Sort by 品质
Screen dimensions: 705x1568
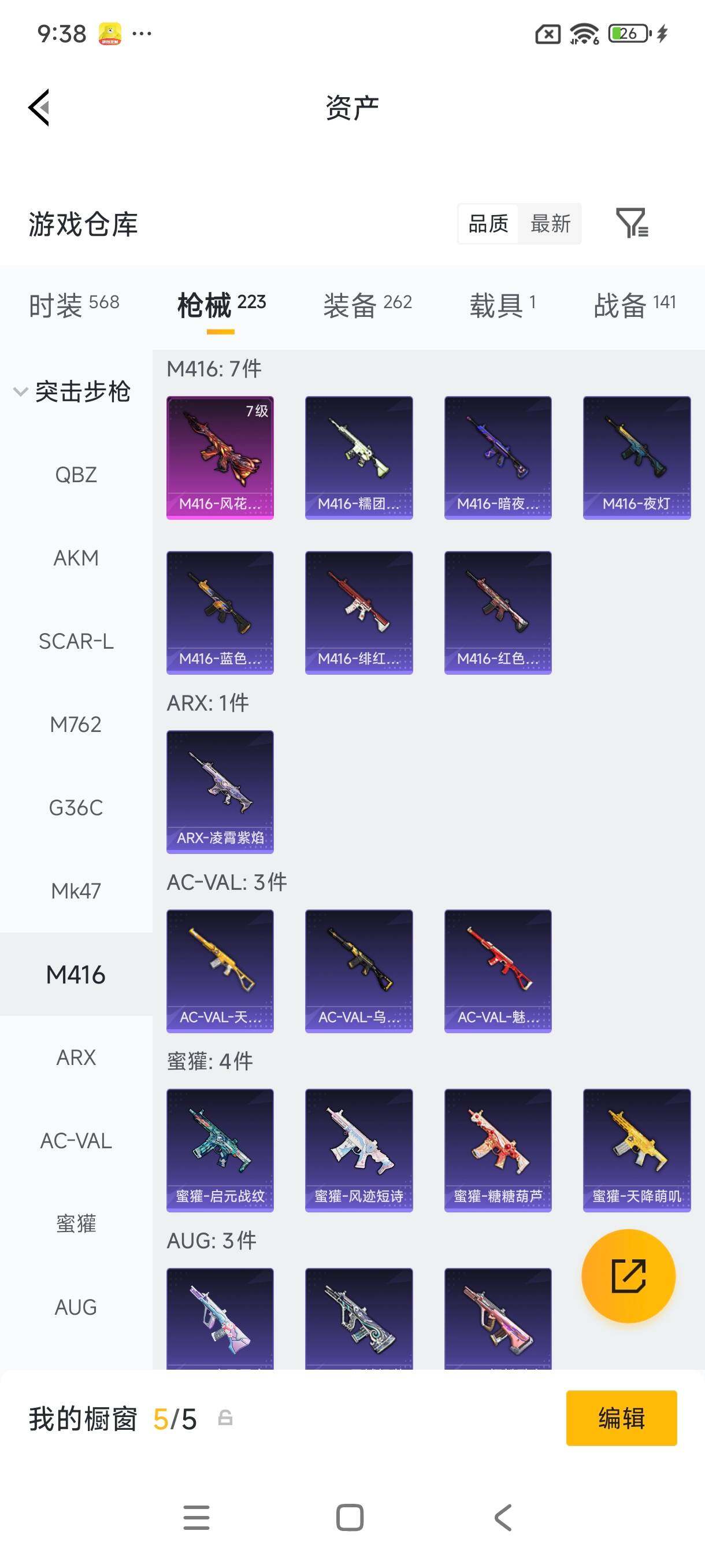[x=488, y=224]
